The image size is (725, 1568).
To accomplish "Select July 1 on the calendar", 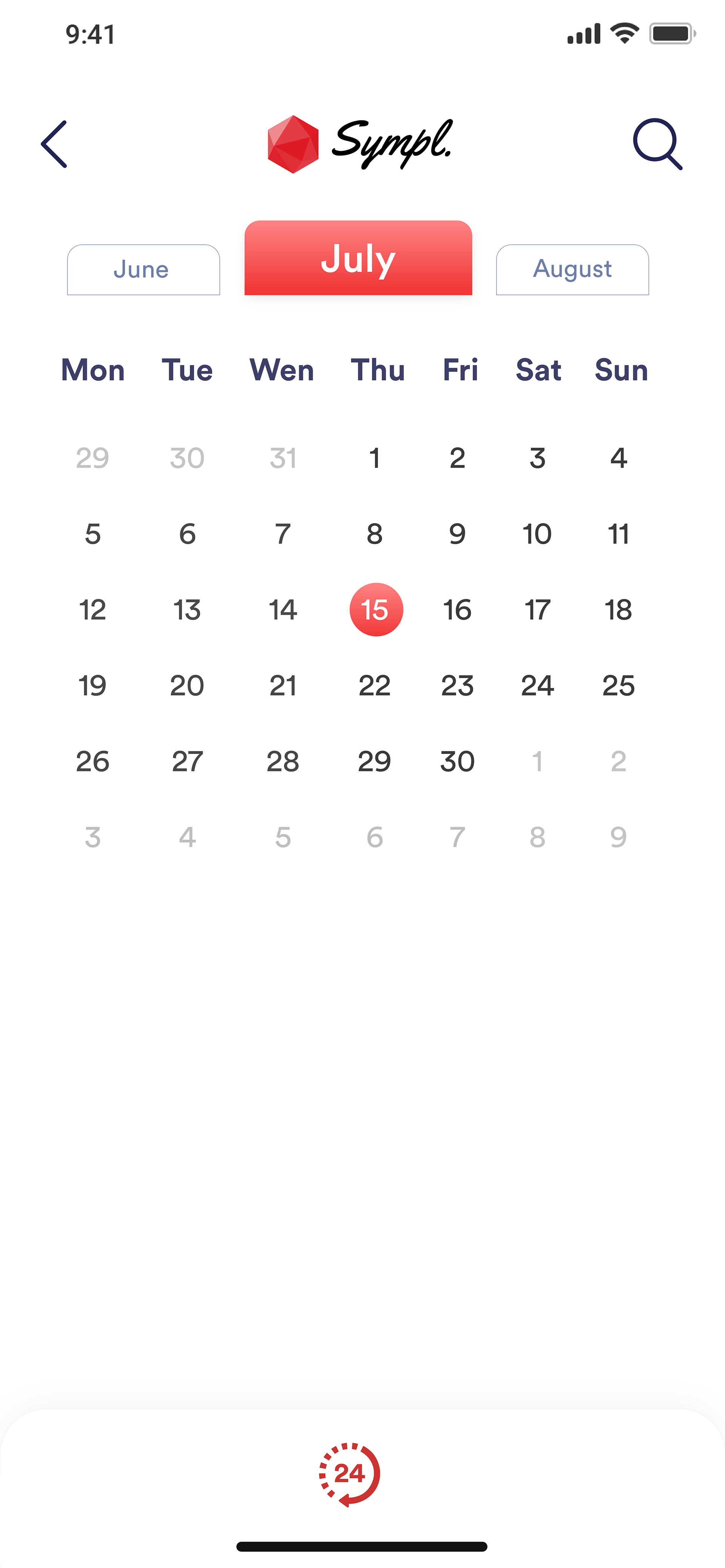I will (375, 459).
